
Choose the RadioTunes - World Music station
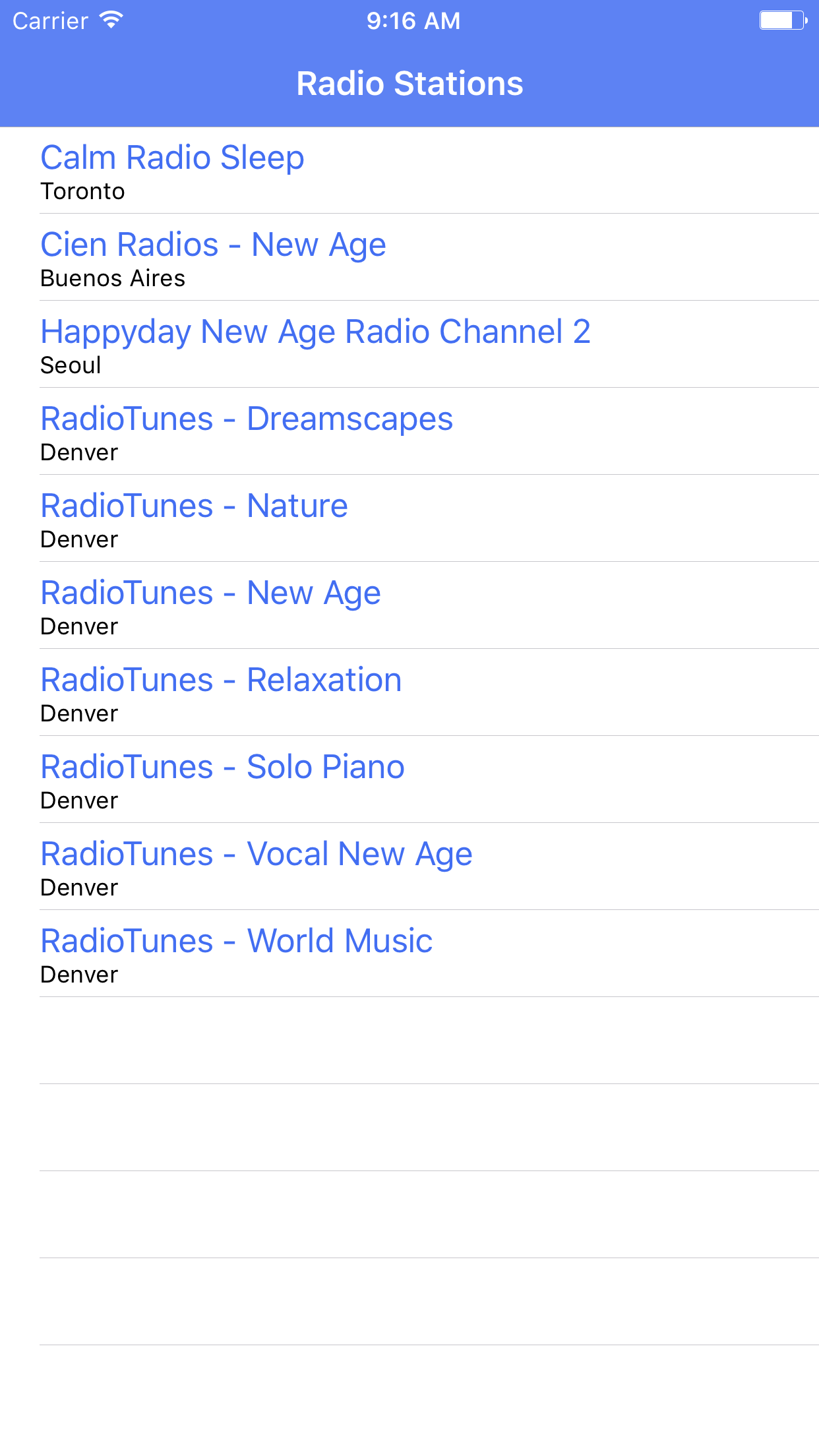409,954
